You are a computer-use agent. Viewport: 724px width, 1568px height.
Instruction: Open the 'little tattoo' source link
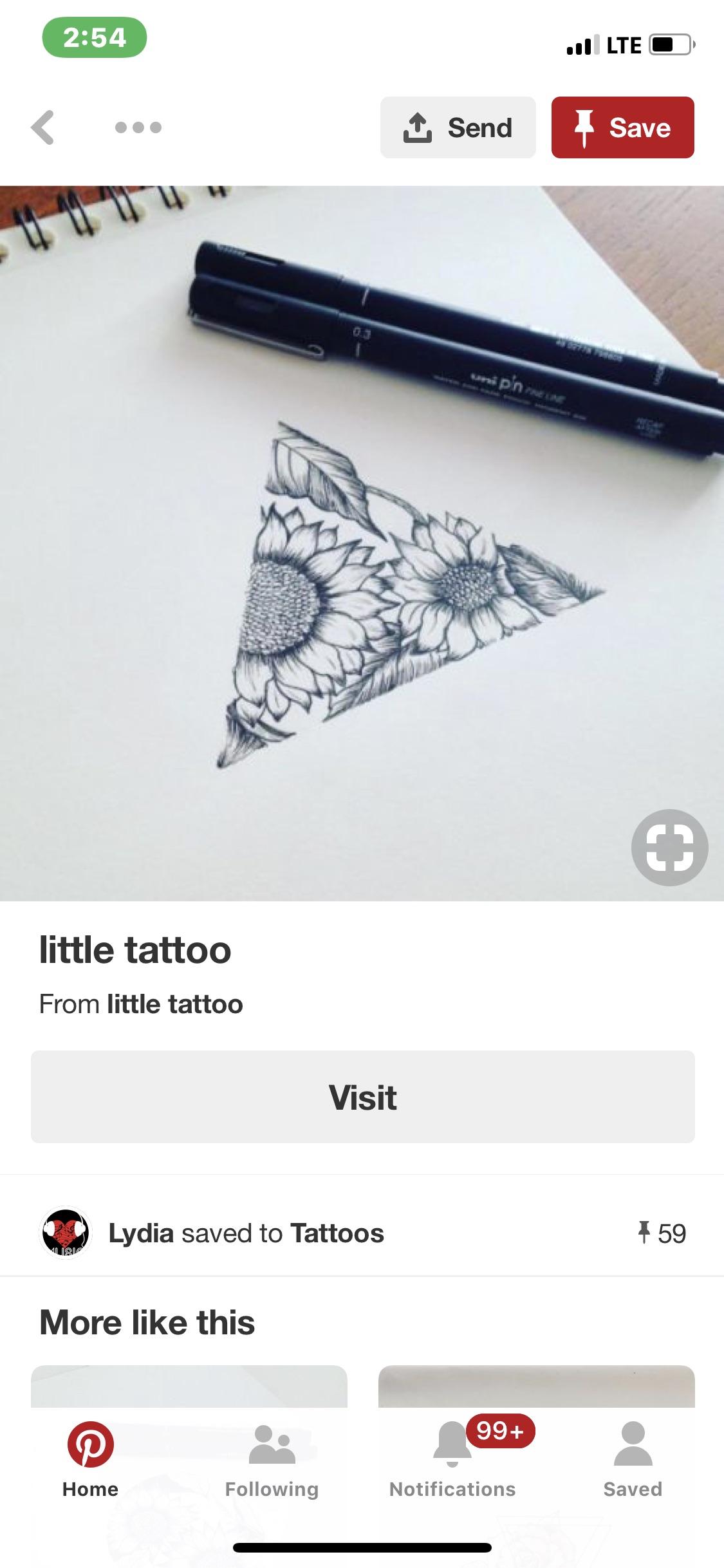(x=175, y=1003)
